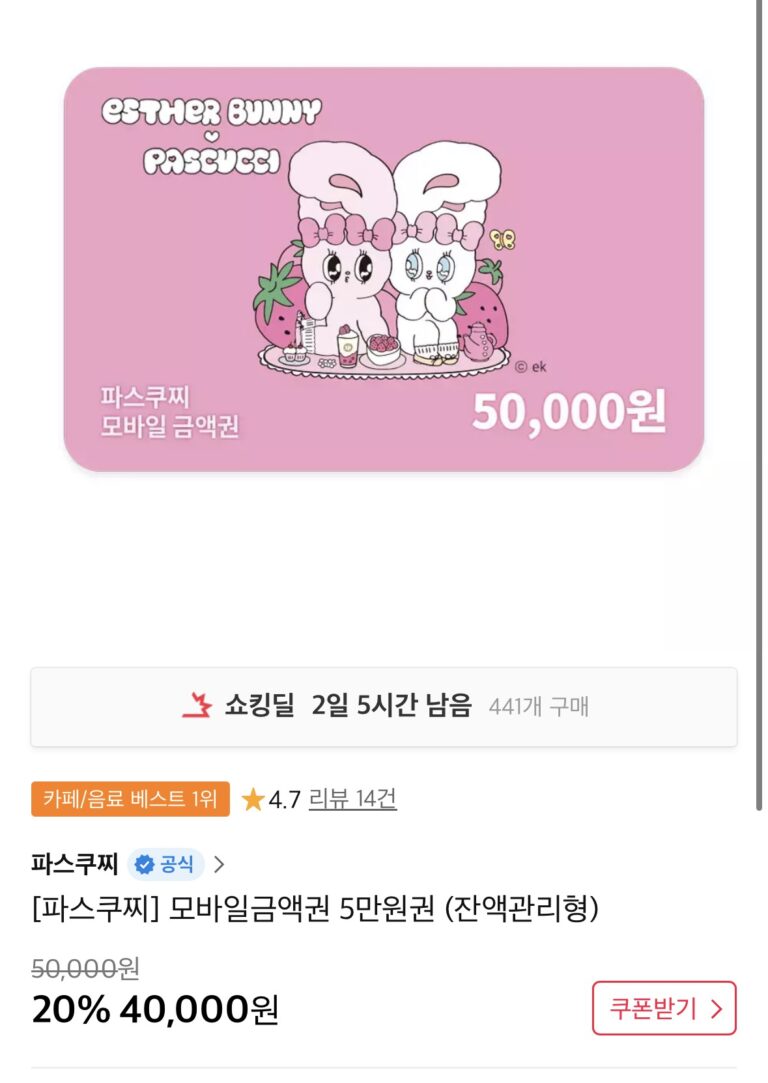Tap the 카페/음료 베스트 1위 badge

pos(131,799)
